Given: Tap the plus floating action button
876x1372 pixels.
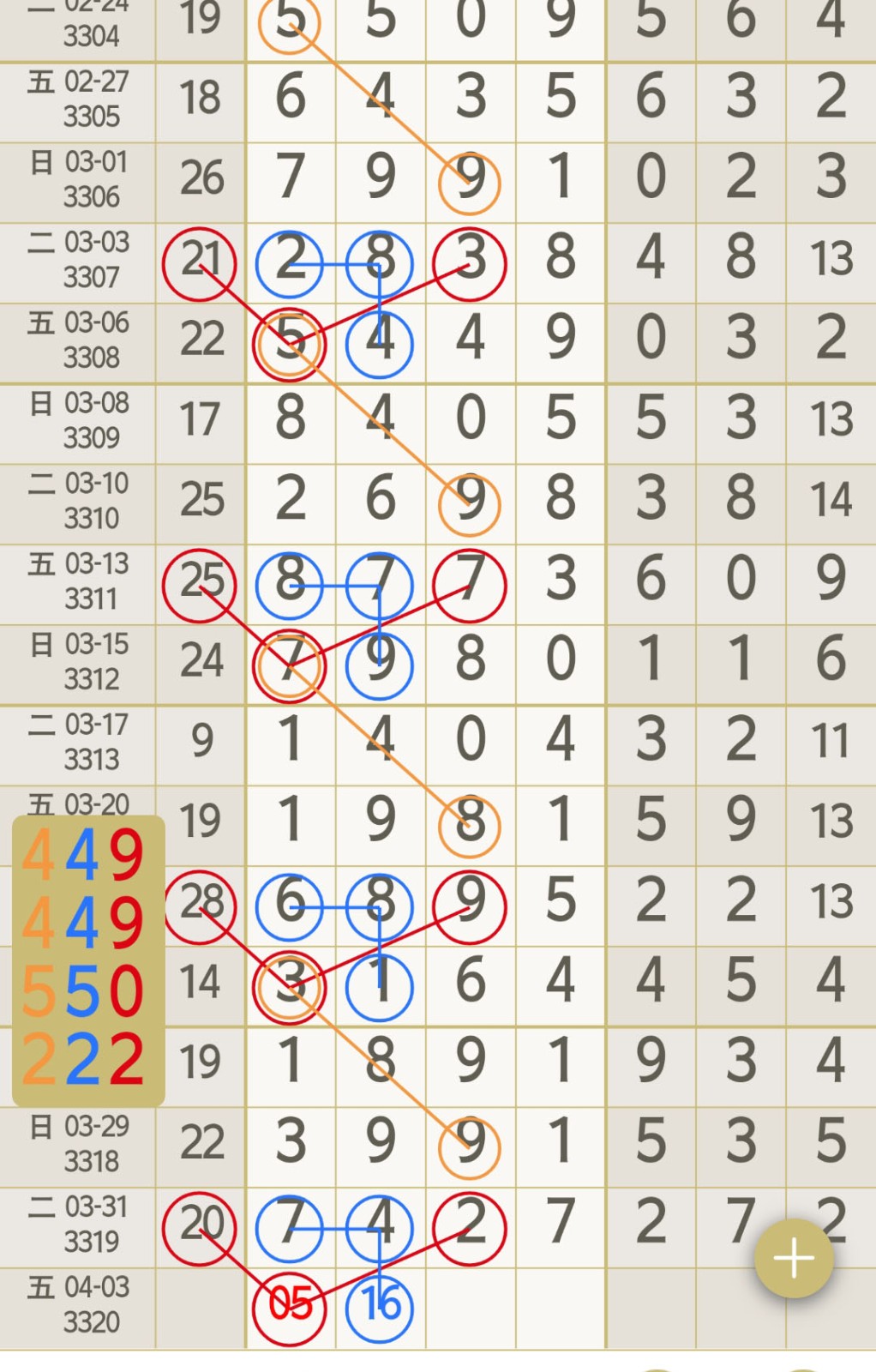Looking at the screenshot, I should click(x=793, y=1258).
